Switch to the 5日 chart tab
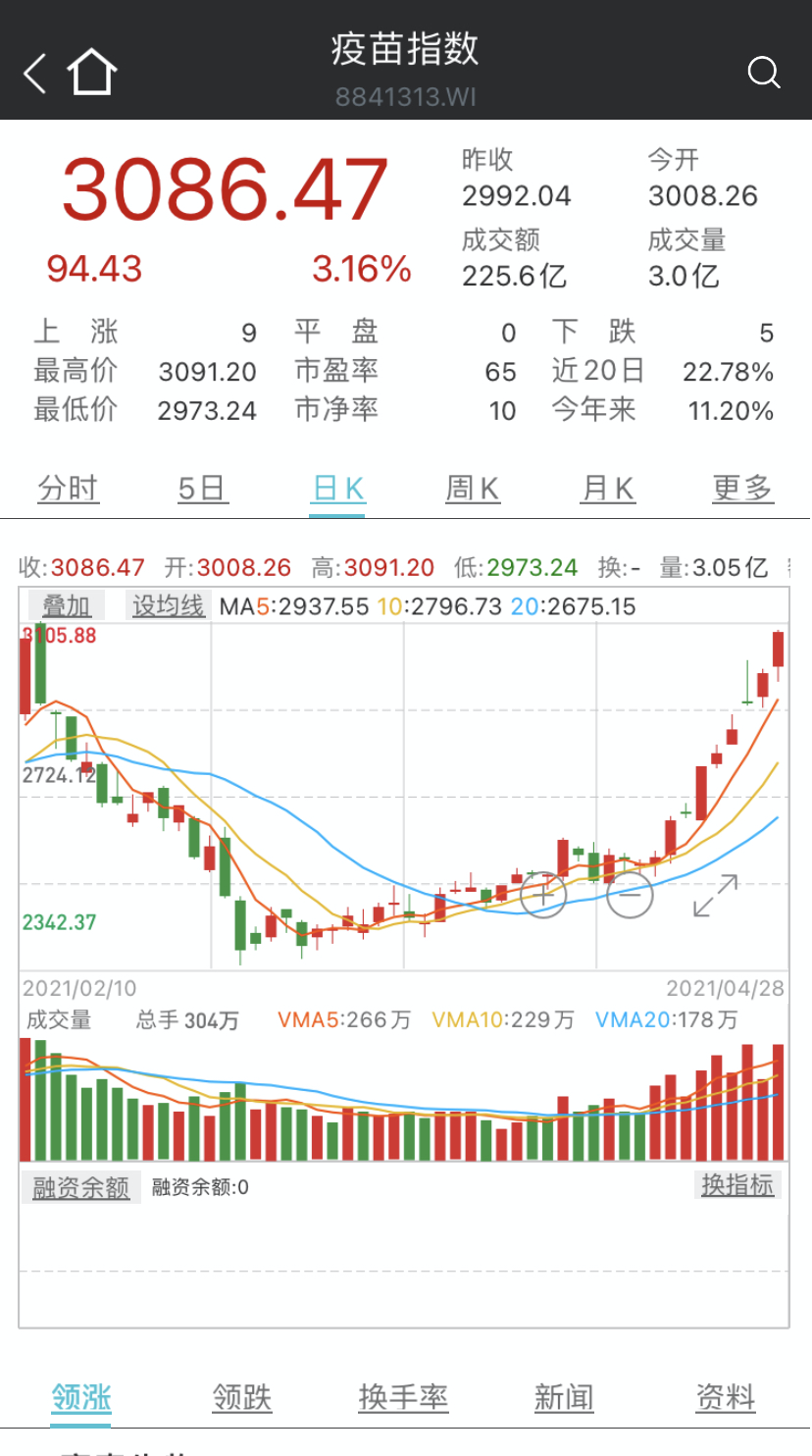812x1456 pixels. point(202,488)
